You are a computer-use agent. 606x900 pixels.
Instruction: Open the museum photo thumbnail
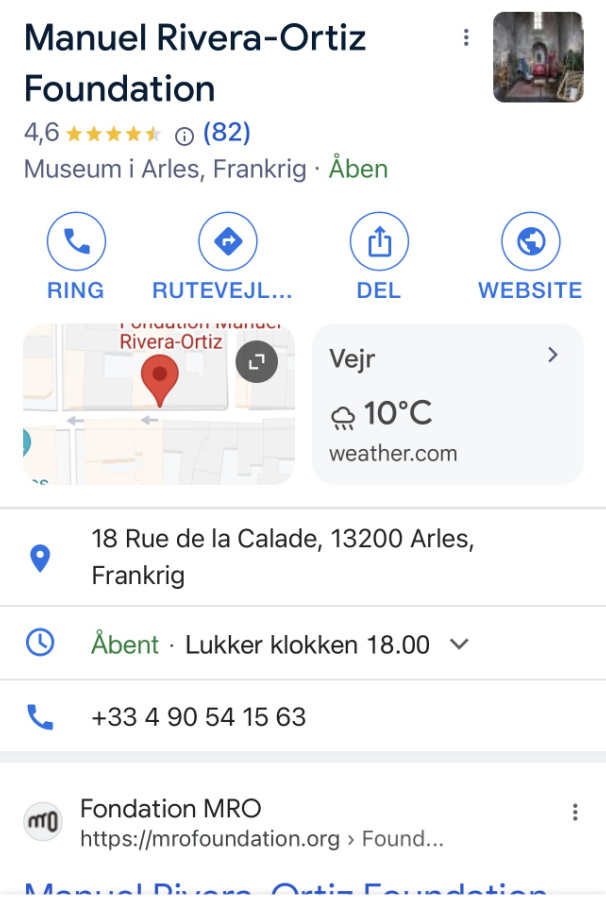(538, 57)
